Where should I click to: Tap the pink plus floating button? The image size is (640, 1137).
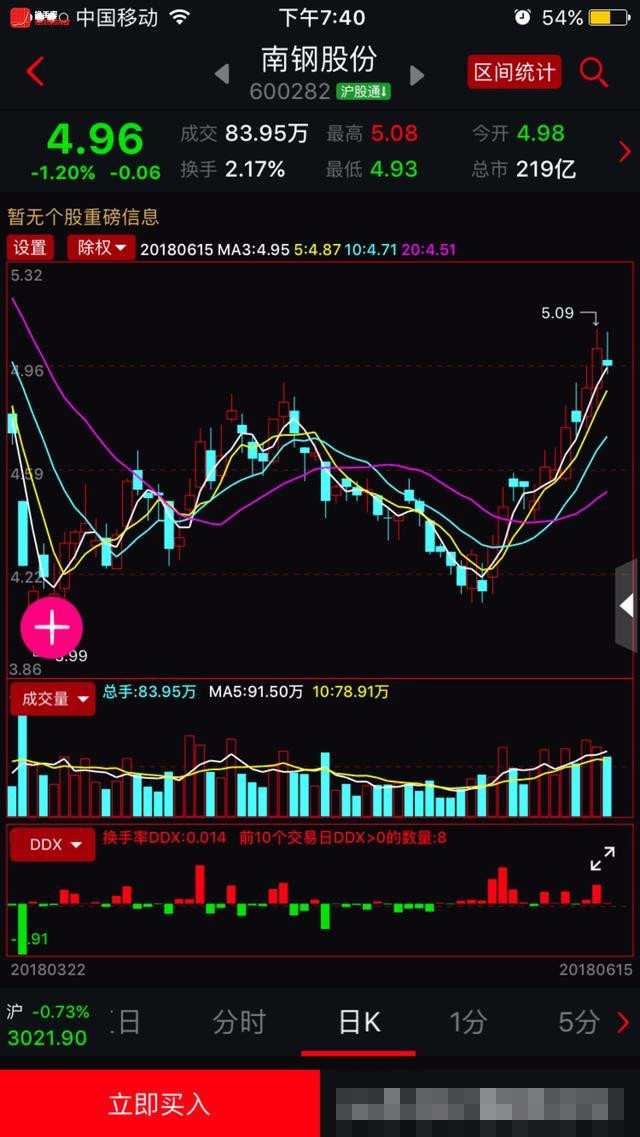[51, 627]
